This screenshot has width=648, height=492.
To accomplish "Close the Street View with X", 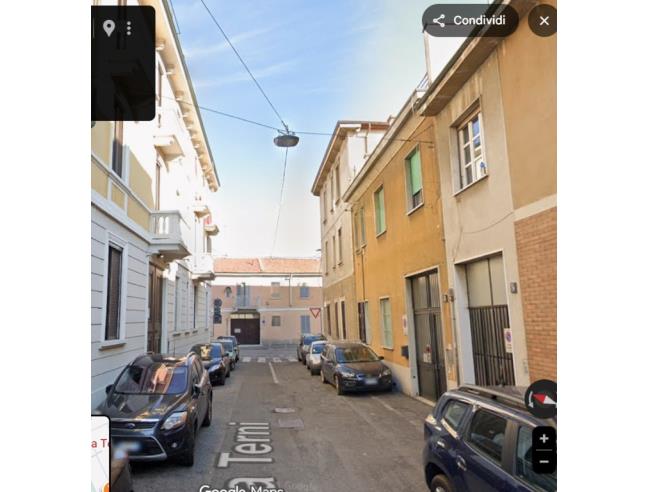I will click(543, 20).
